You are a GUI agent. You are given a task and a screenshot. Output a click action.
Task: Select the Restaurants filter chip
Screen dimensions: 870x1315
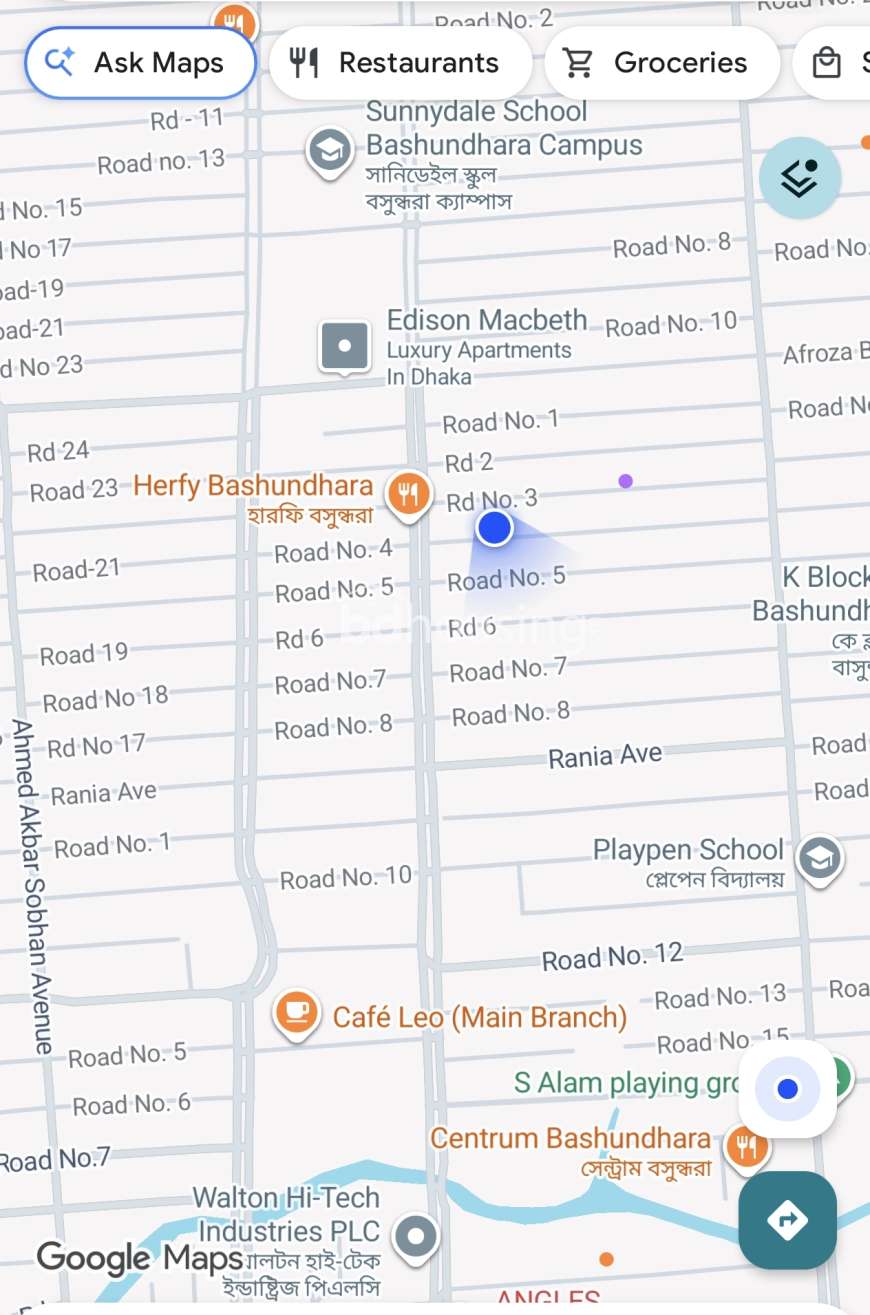coord(400,63)
